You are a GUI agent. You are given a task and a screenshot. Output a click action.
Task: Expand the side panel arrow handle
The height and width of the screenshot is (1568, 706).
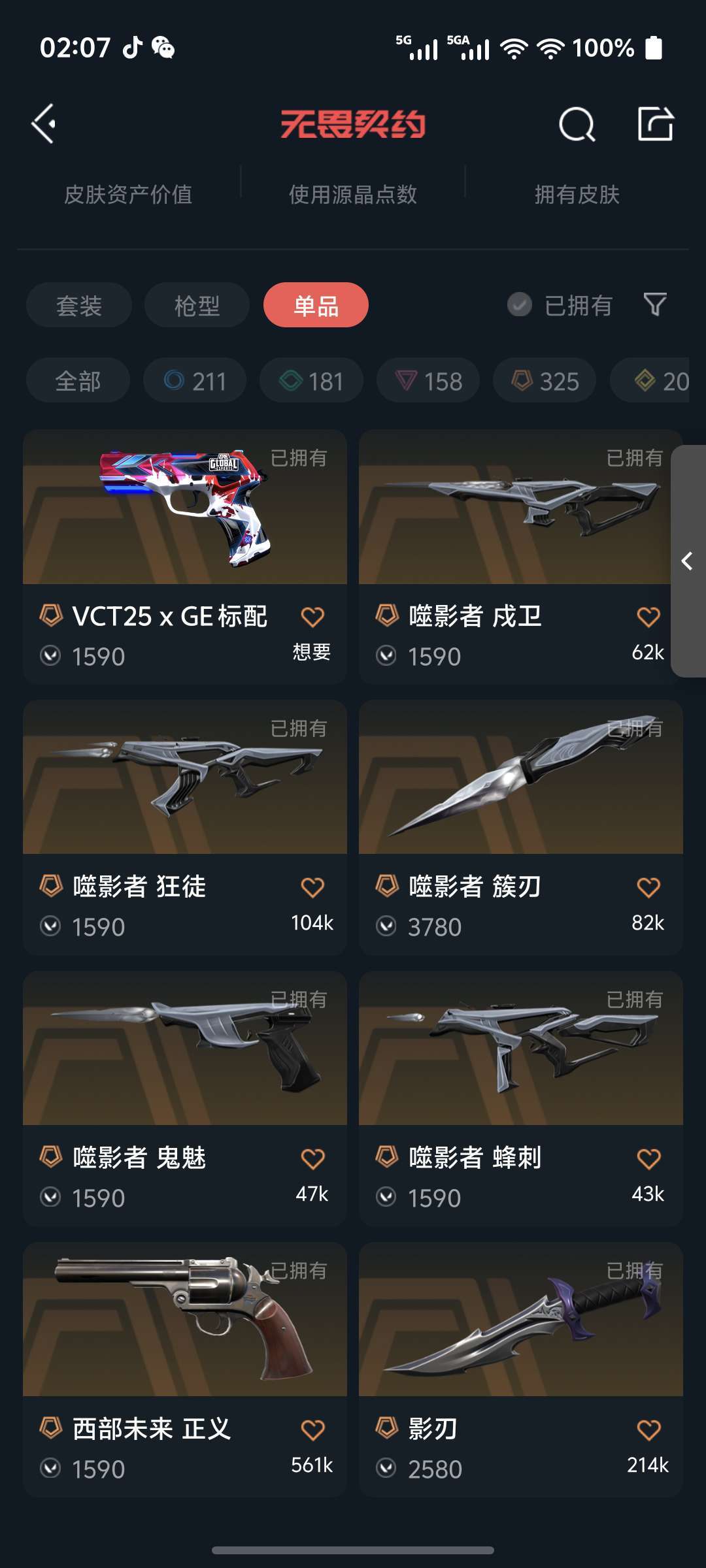(x=688, y=561)
